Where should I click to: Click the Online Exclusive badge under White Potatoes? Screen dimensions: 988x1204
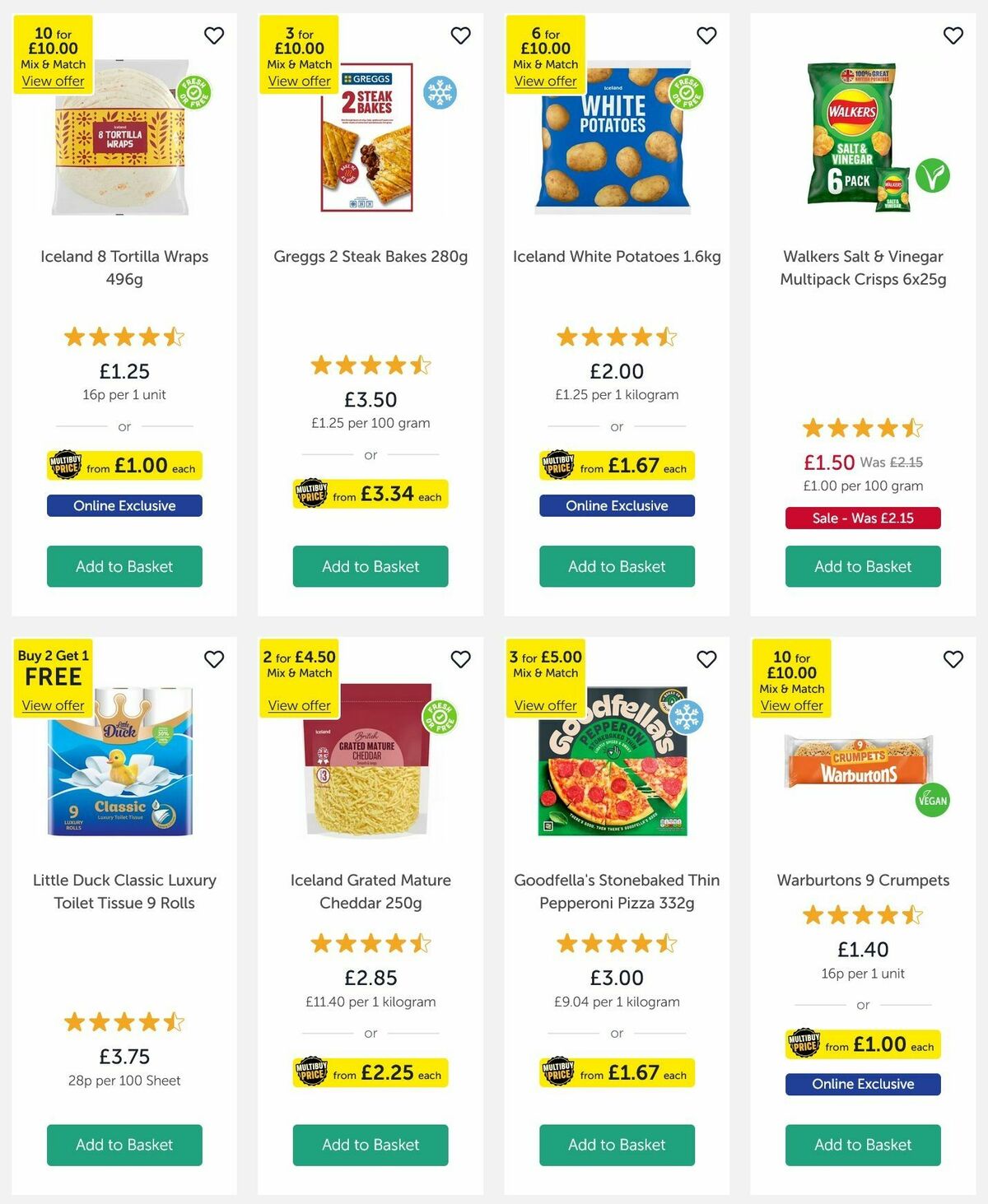(x=617, y=505)
